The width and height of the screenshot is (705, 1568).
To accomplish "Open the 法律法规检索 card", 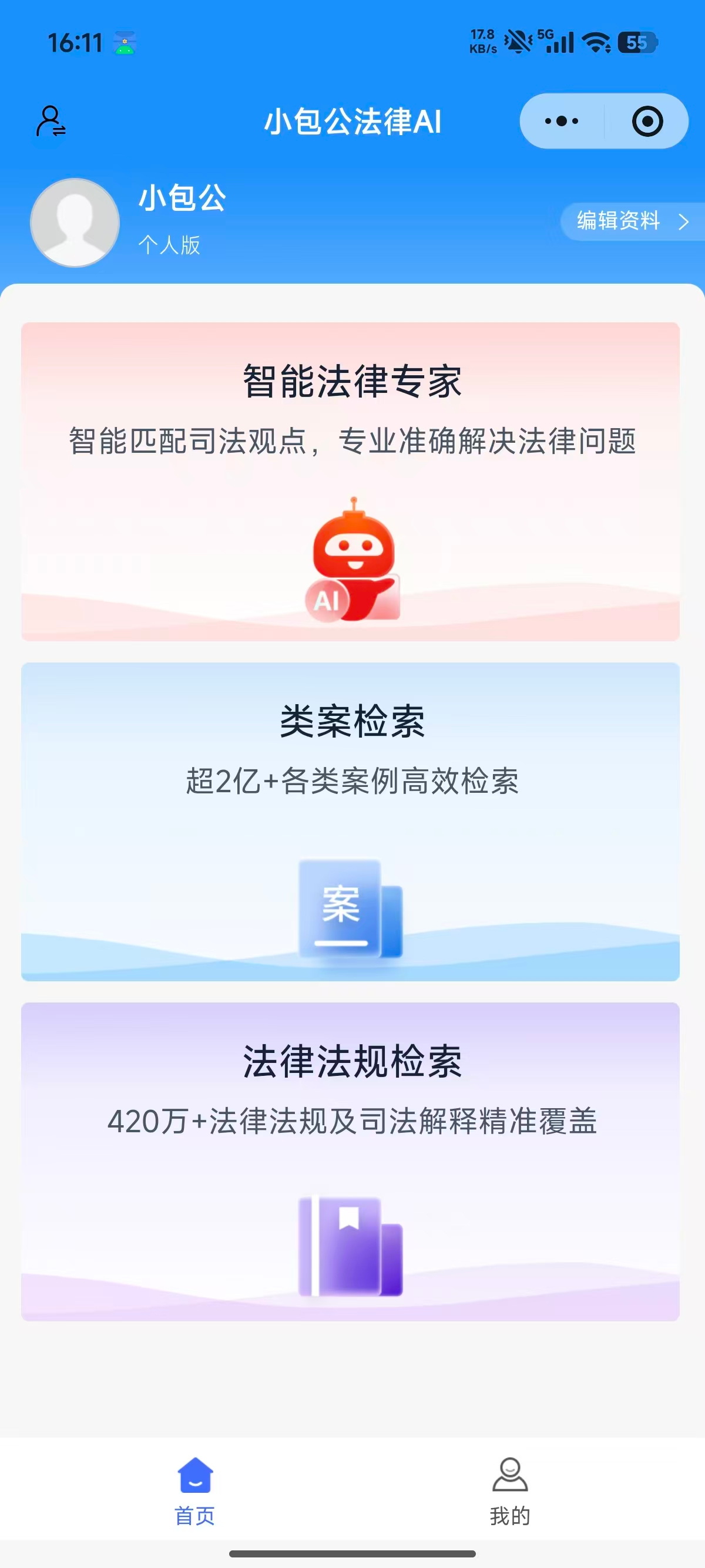I will [x=351, y=1161].
